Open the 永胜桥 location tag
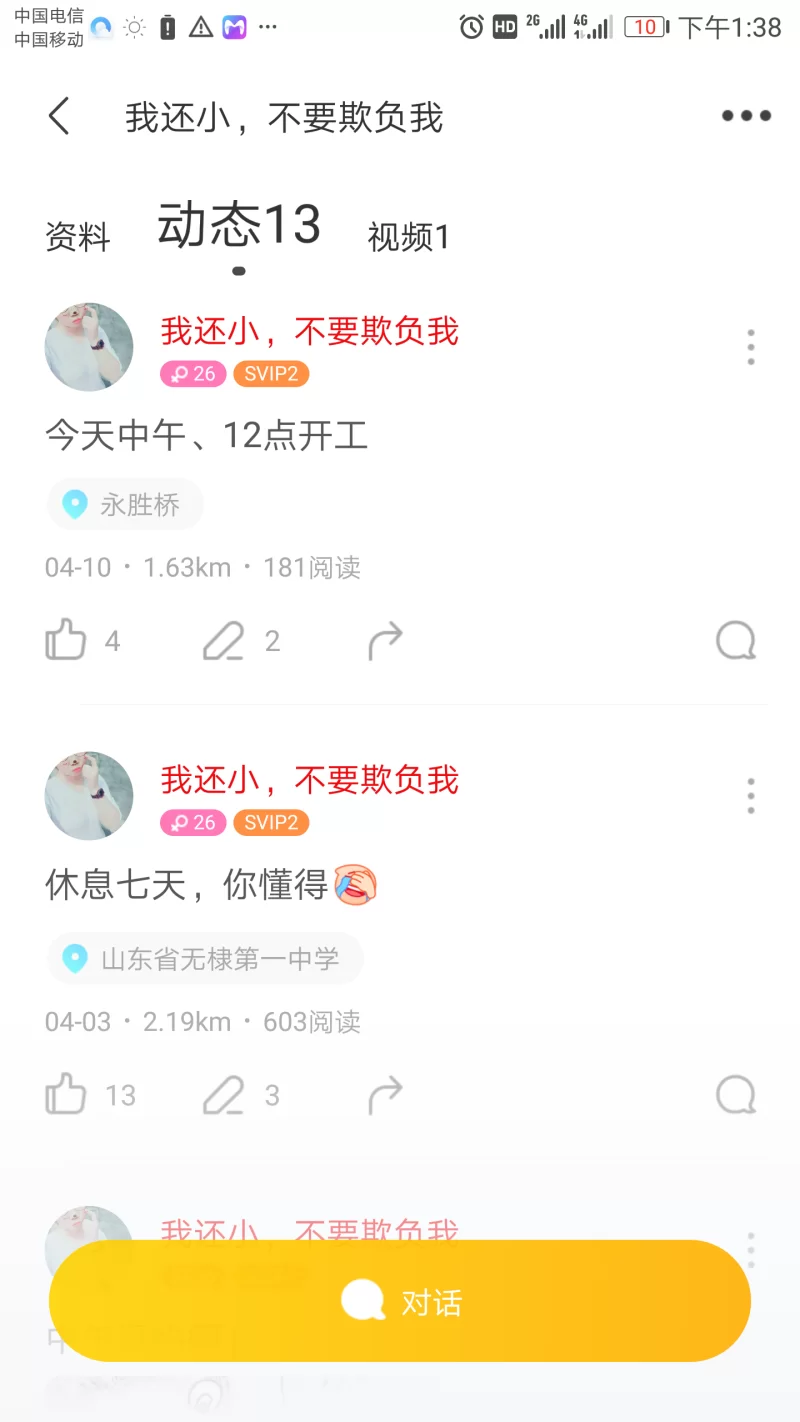Image resolution: width=800 pixels, height=1422 pixels. (125, 505)
